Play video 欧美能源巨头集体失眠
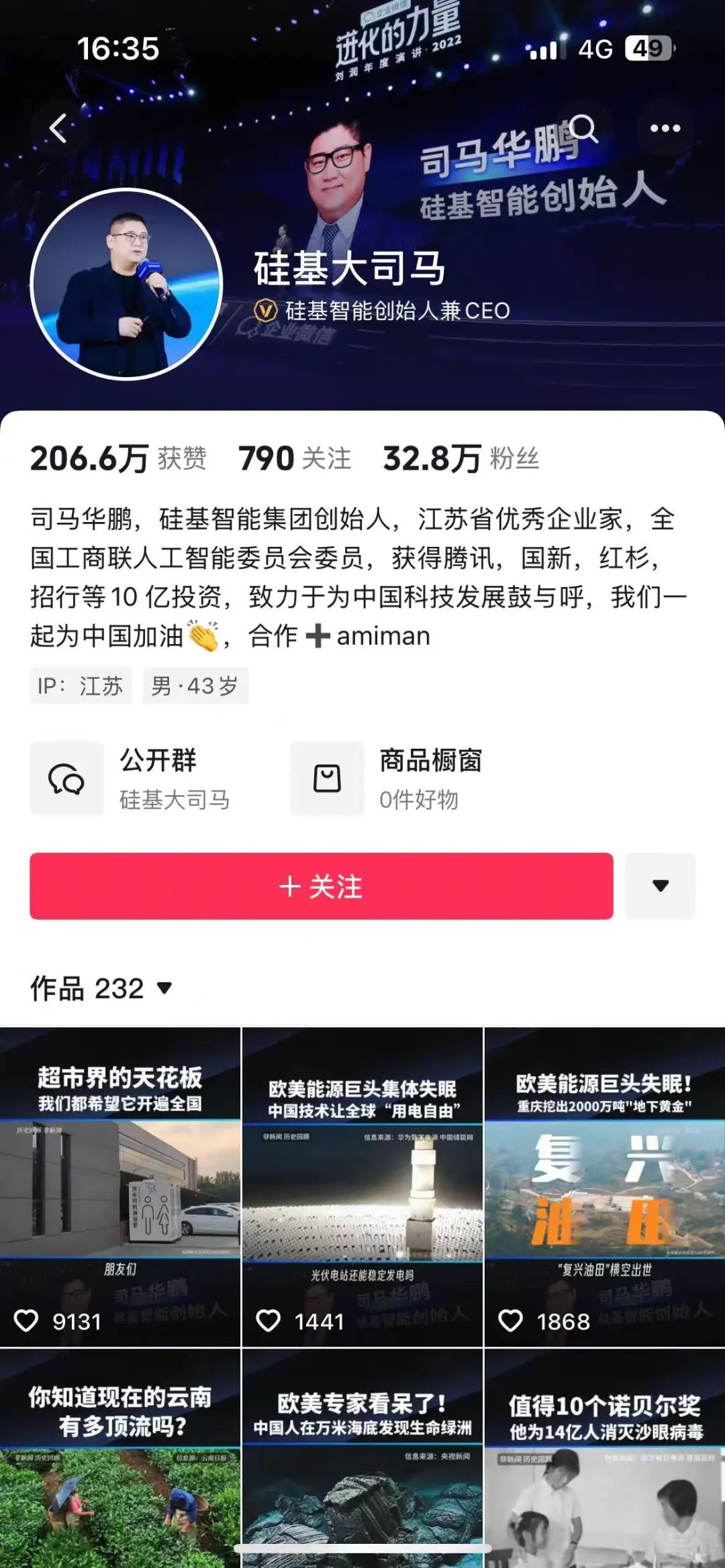 [362, 1187]
